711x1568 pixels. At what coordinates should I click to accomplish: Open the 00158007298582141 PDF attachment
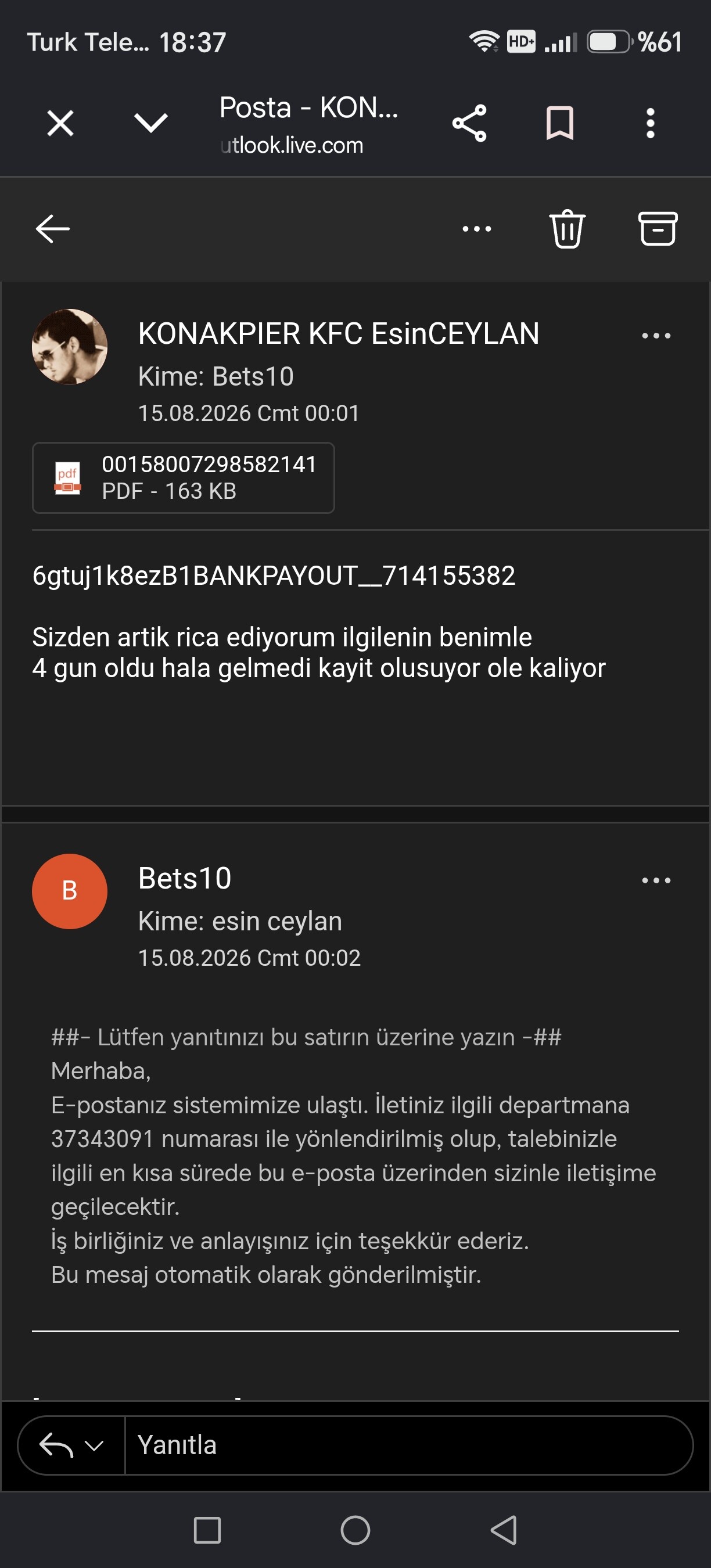point(183,478)
